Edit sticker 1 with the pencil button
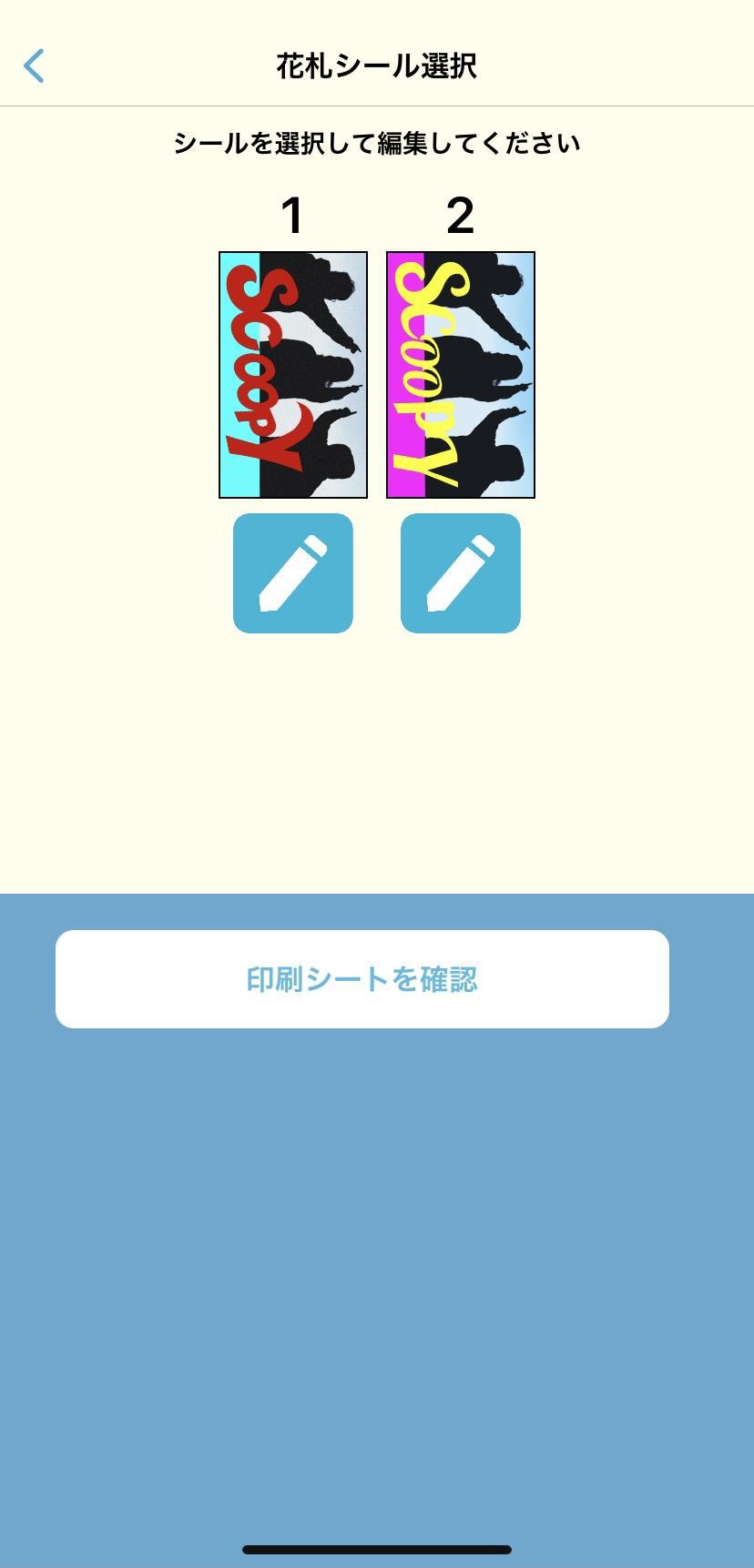 click(x=293, y=573)
